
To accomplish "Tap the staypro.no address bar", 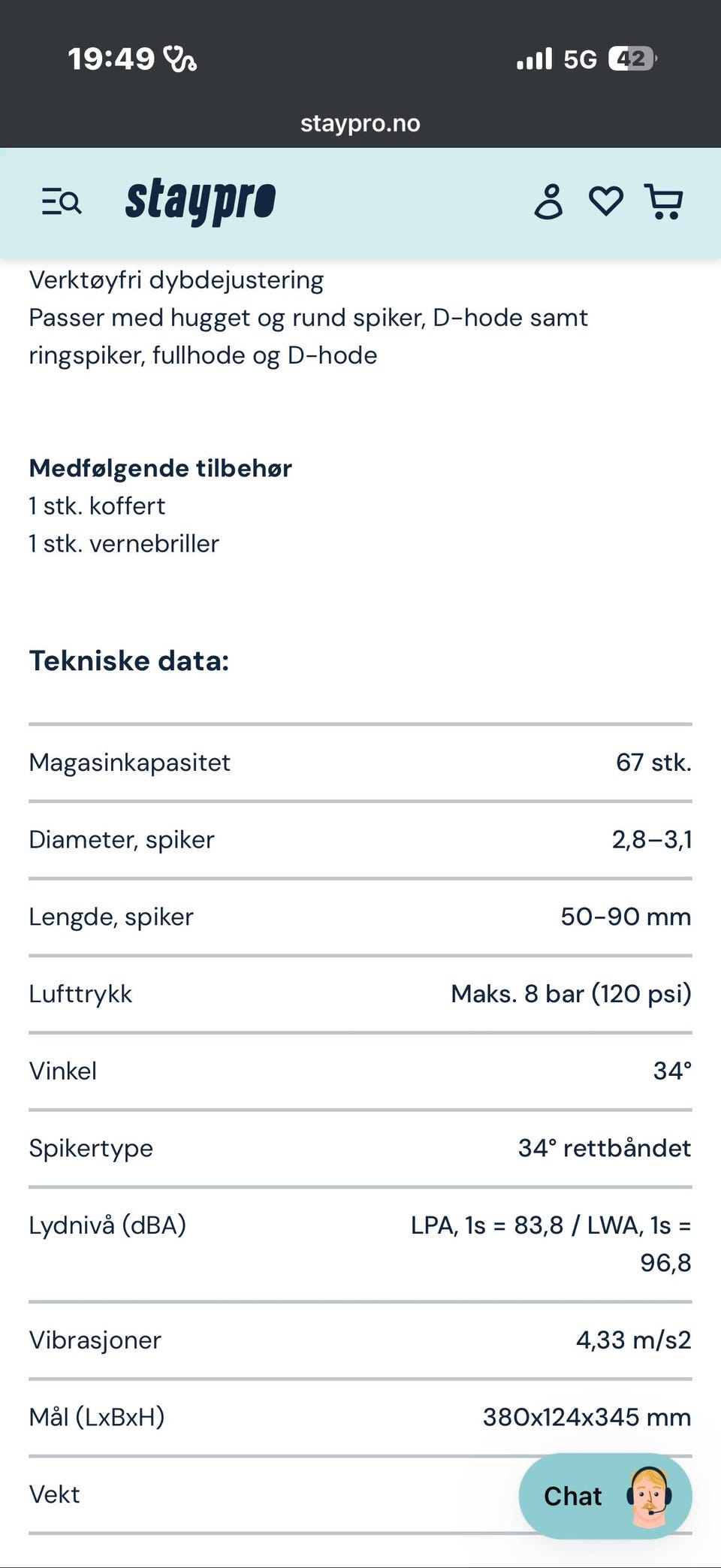I will [360, 123].
